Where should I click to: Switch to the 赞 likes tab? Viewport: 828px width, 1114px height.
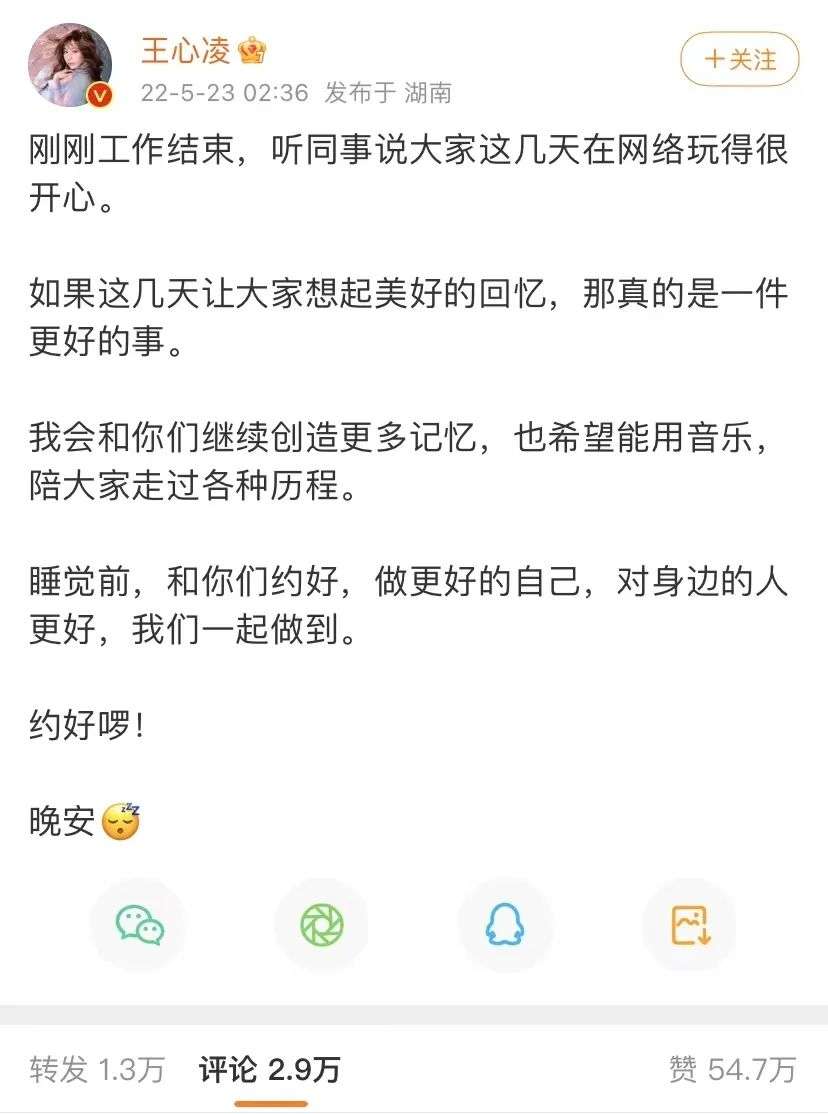[732, 1070]
